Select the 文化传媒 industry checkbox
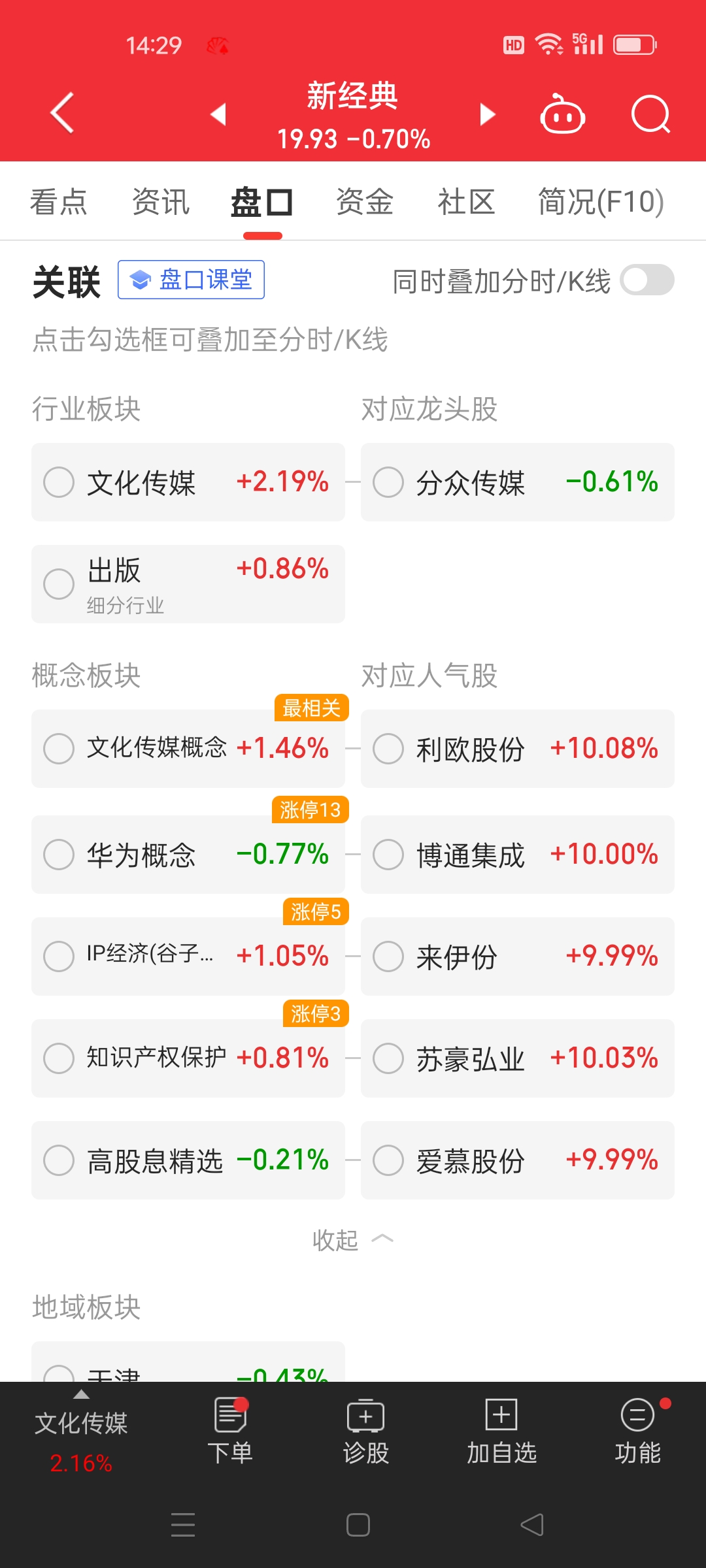This screenshot has width=706, height=1568. 59,482
